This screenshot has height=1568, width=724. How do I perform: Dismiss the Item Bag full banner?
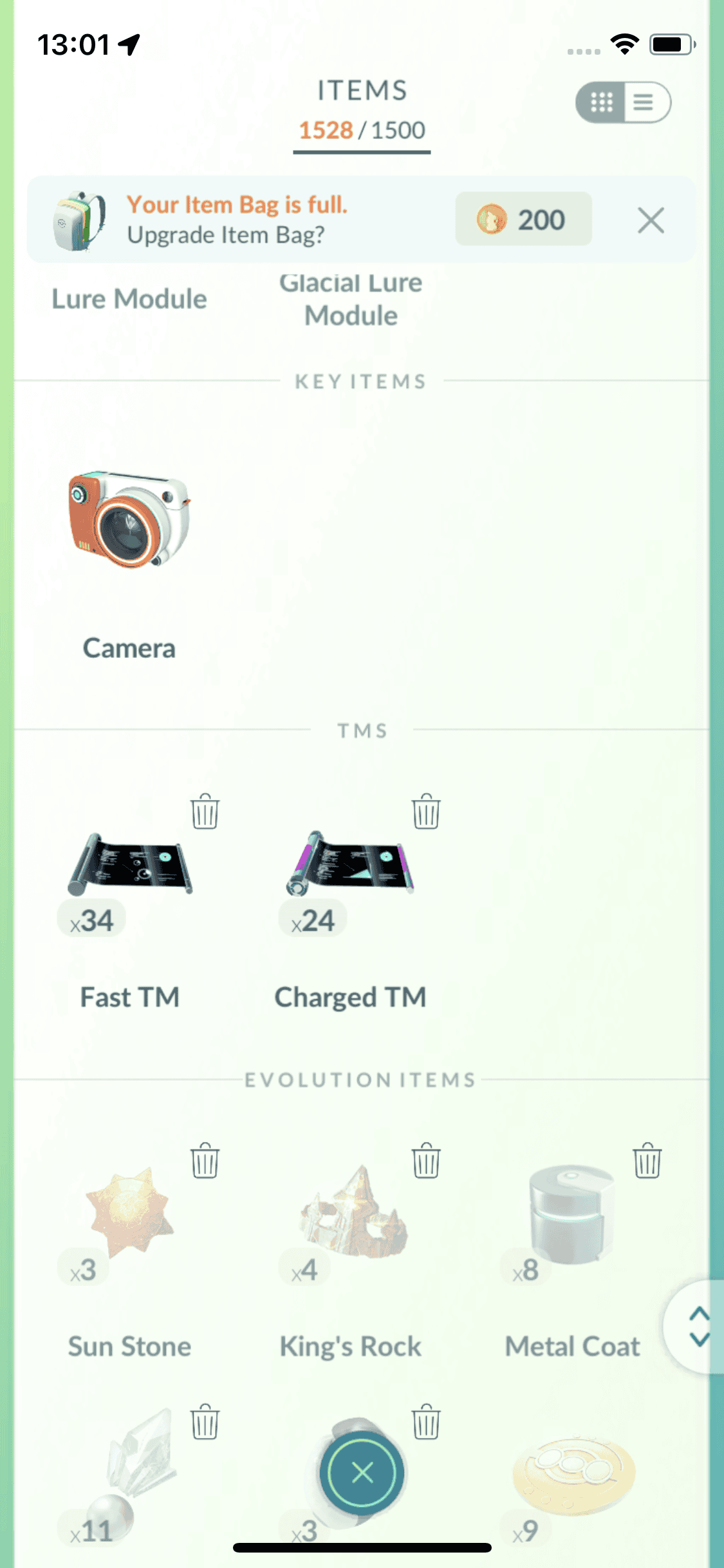click(651, 221)
